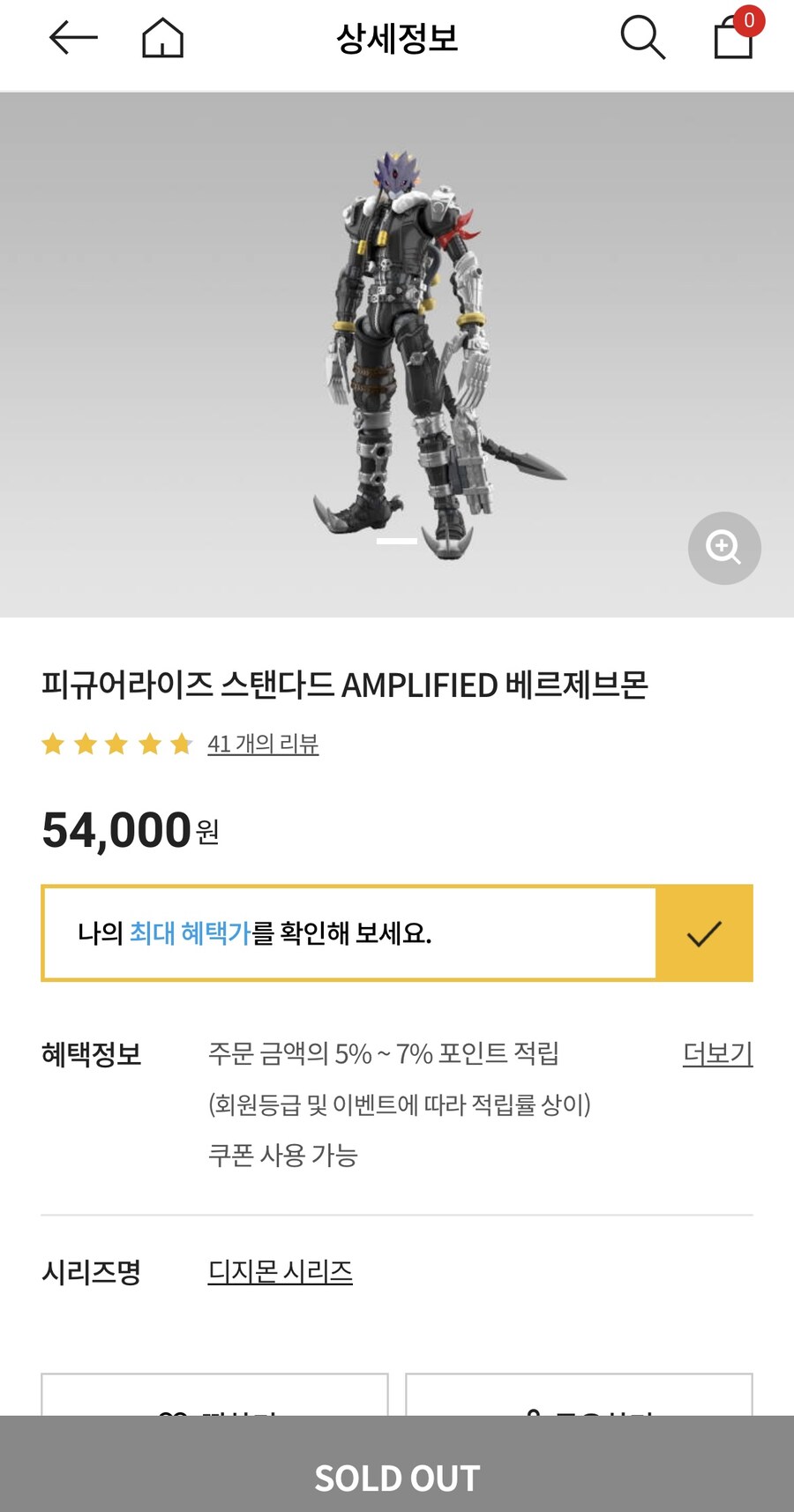Open the 41개의 리뷰 reviews link
The height and width of the screenshot is (1512, 794).
[x=263, y=744]
